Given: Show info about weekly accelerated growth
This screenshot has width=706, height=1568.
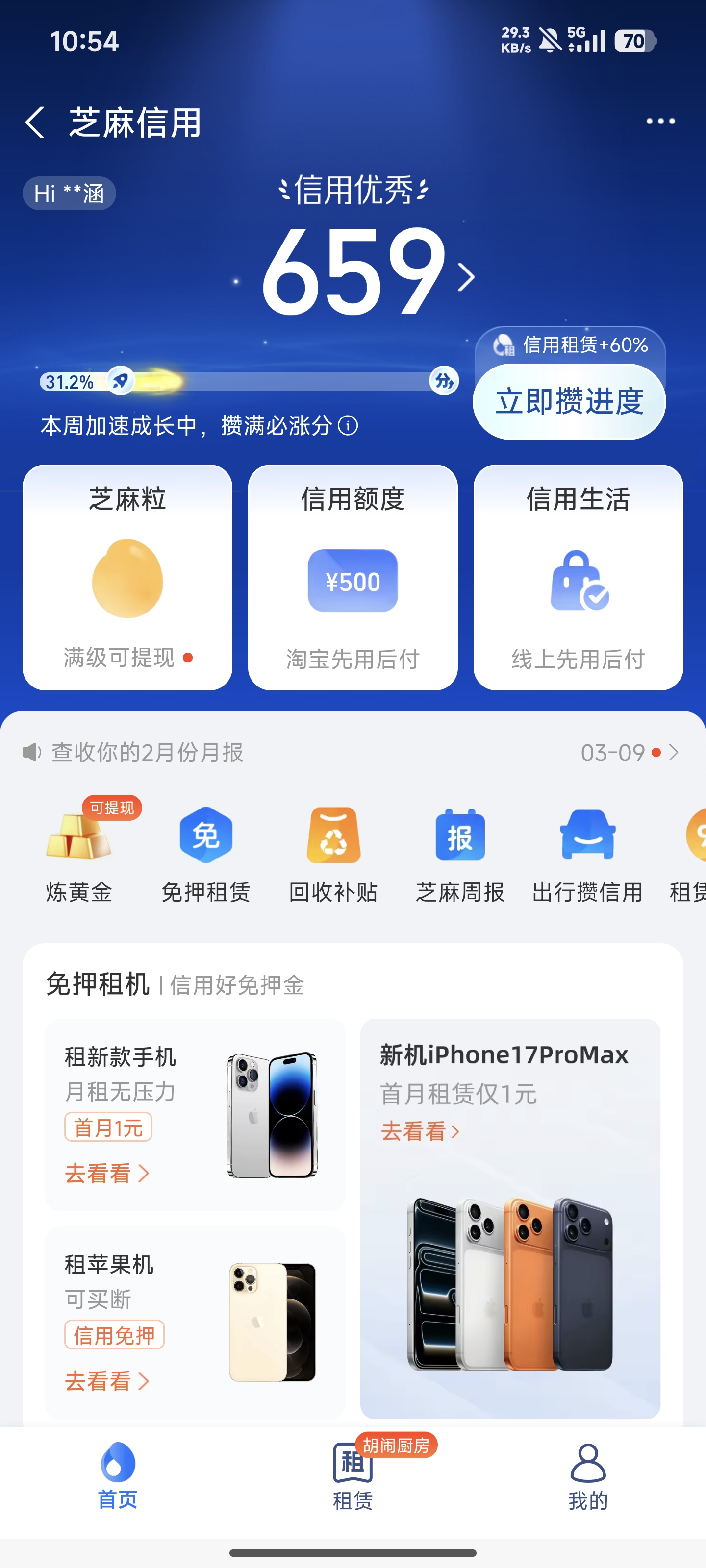Looking at the screenshot, I should pos(348,425).
